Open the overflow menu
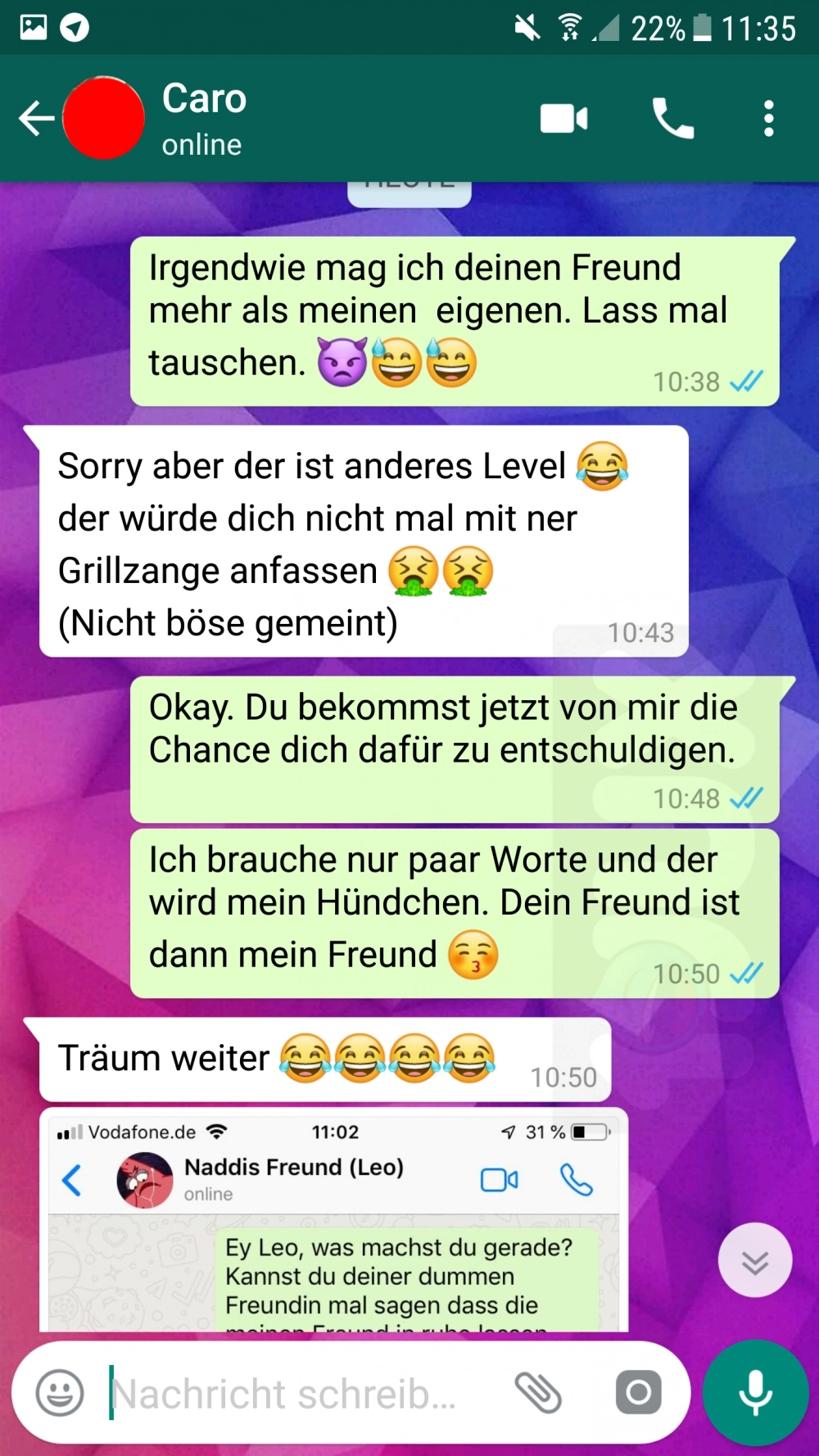This screenshot has width=819, height=1456. pos(768,119)
